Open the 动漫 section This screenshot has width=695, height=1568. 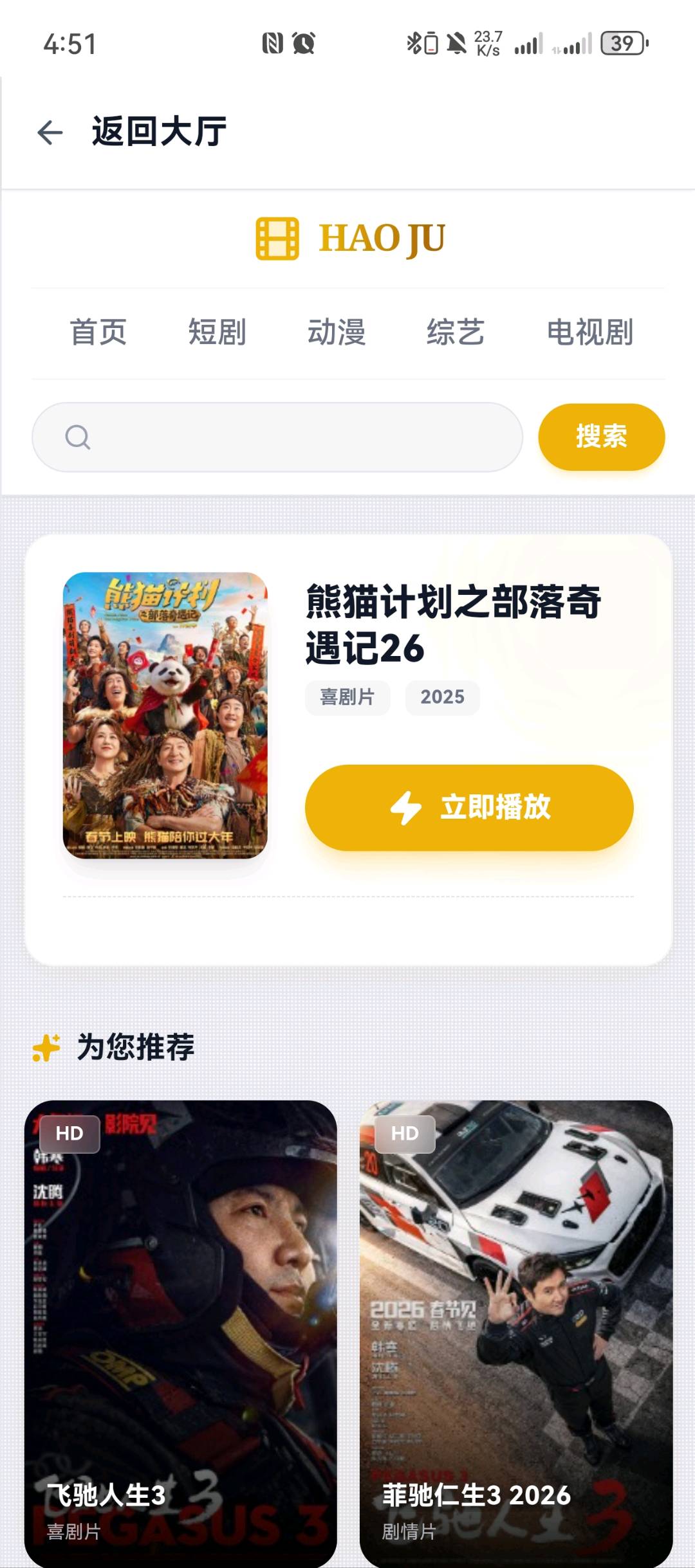pos(337,333)
